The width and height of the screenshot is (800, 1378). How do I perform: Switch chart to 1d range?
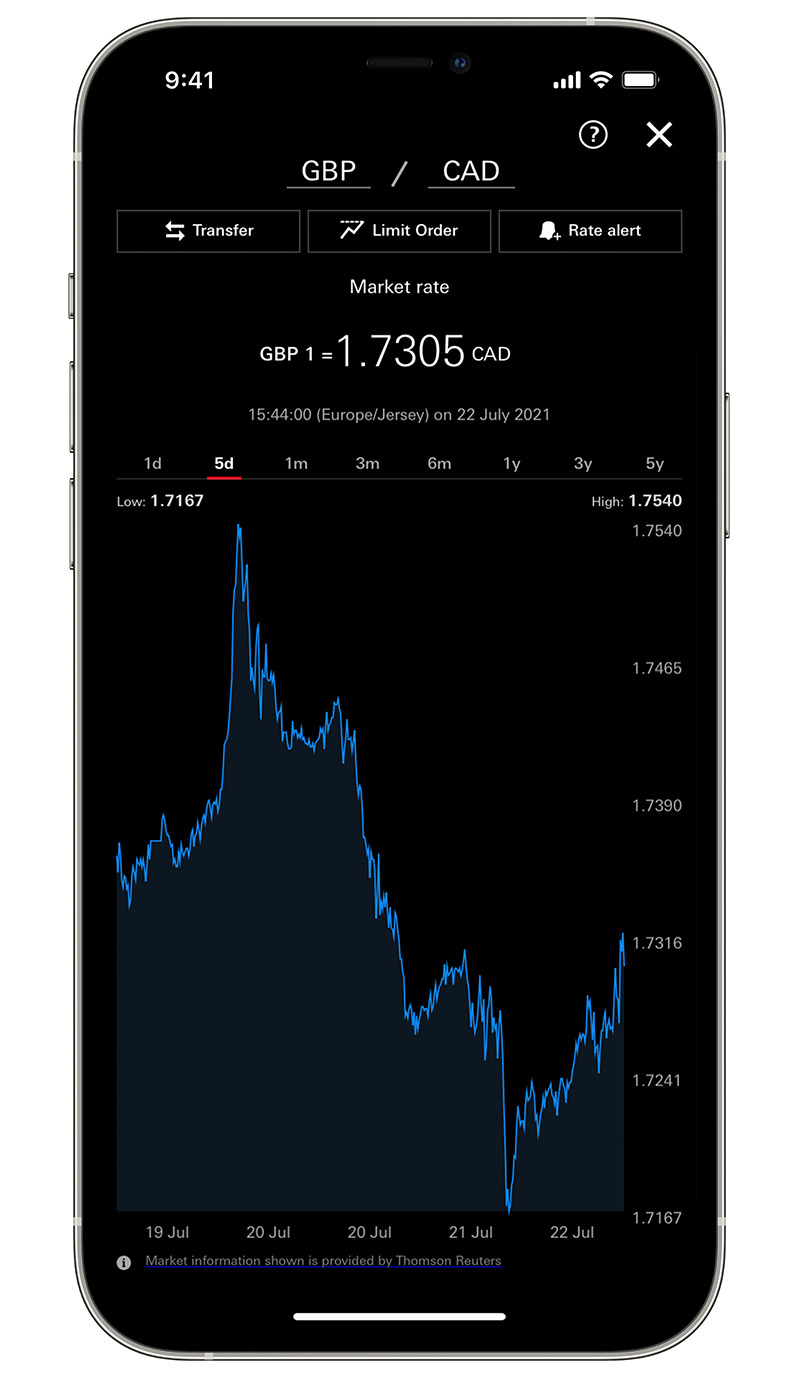(152, 464)
